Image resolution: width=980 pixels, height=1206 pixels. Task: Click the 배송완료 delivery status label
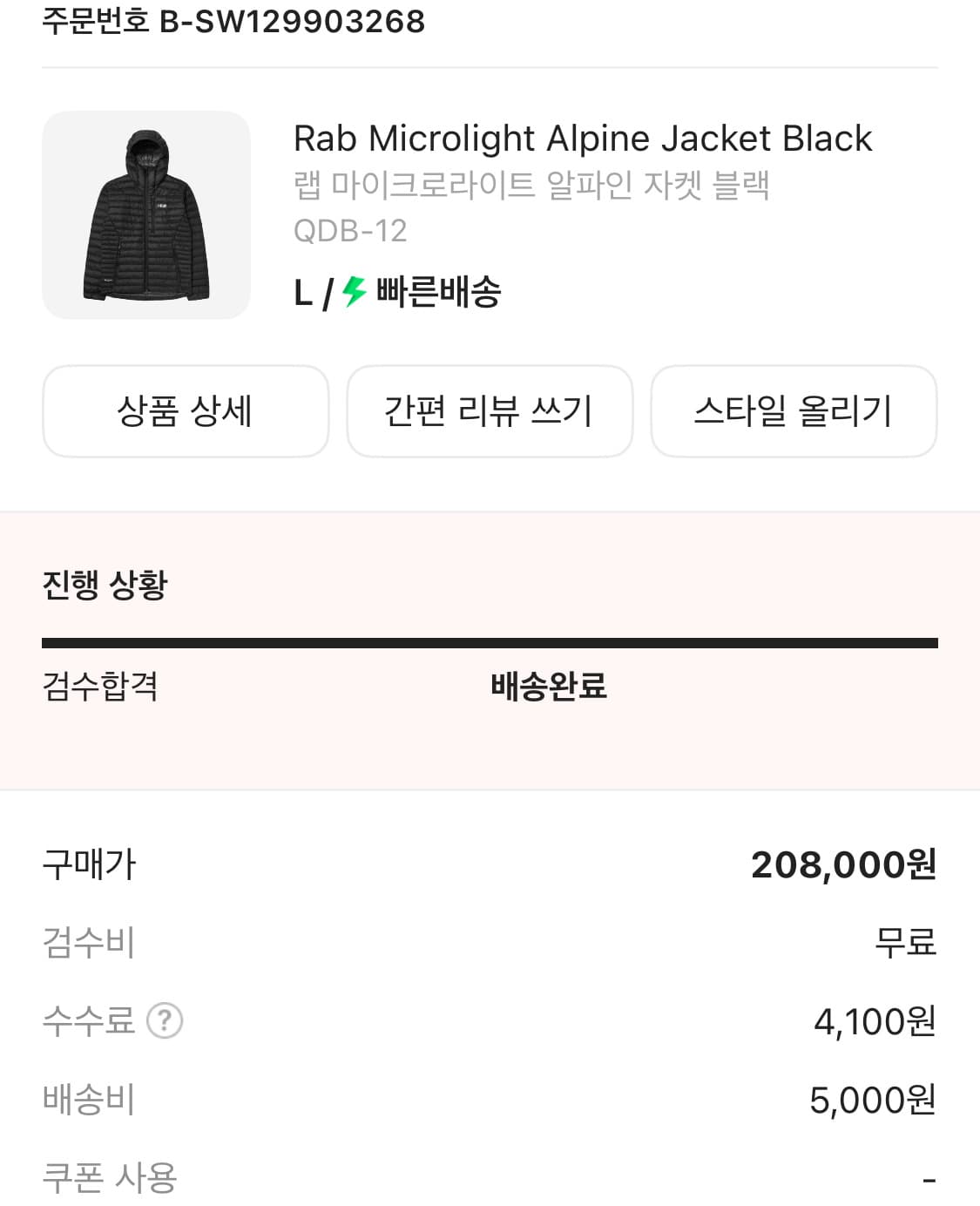pos(548,688)
